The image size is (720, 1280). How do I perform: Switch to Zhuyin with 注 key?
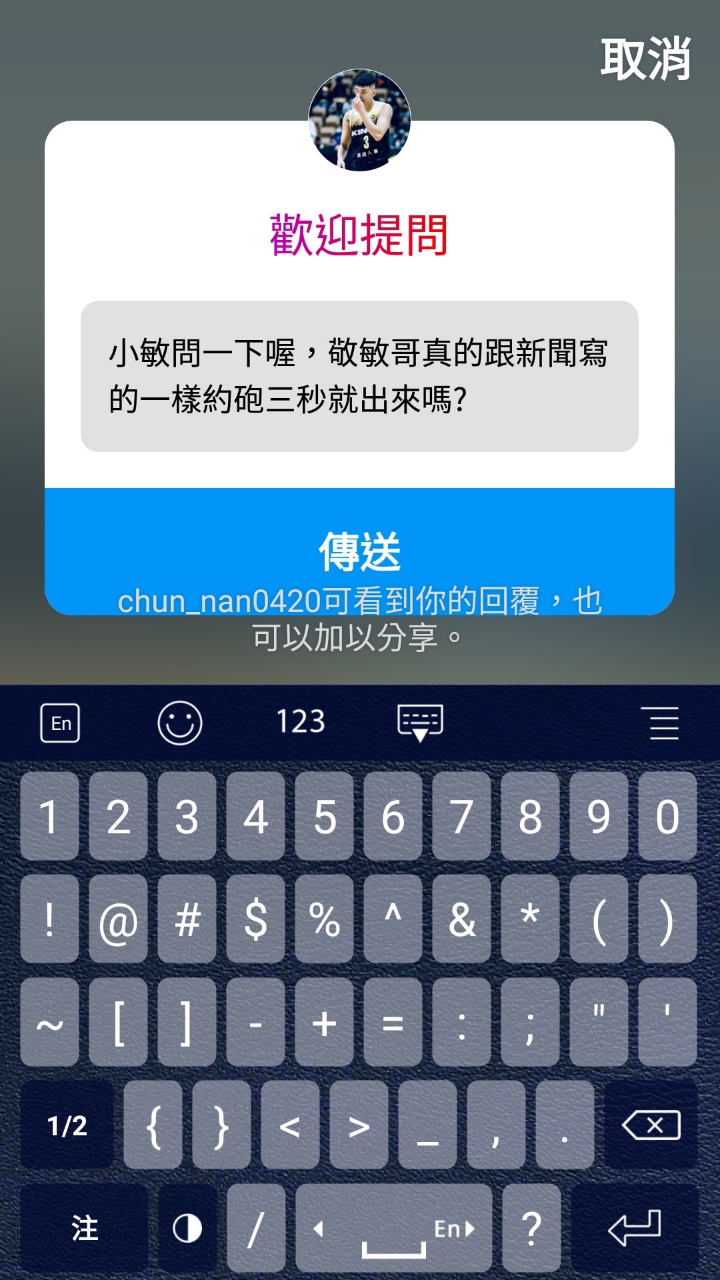coord(85,1228)
